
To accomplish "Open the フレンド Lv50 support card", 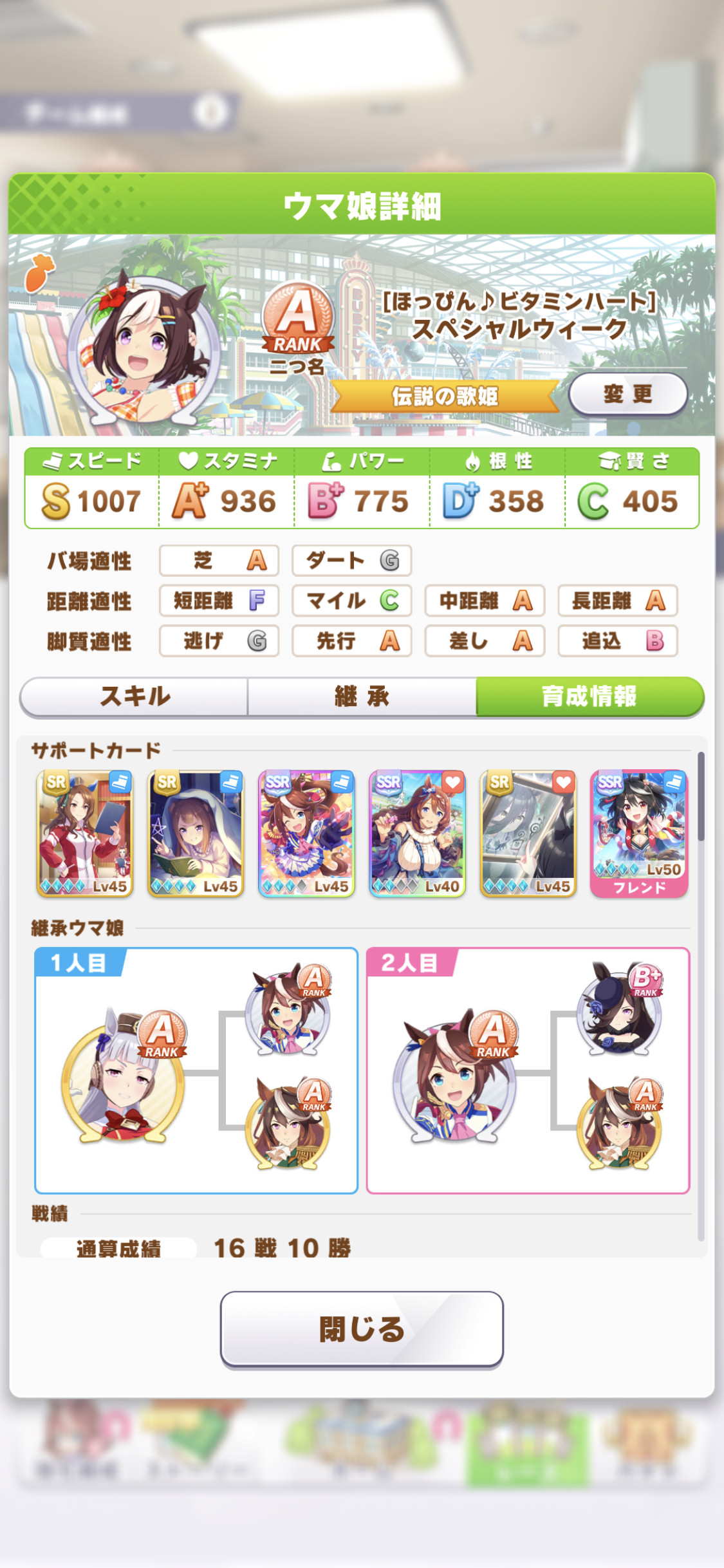I will pyautogui.click(x=639, y=834).
